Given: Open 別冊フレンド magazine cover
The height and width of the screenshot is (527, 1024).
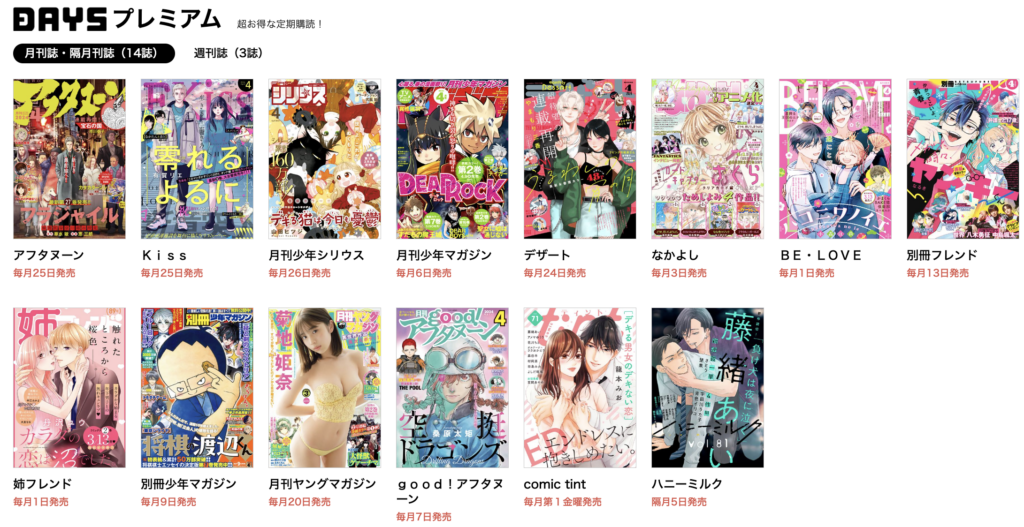Looking at the screenshot, I should click(962, 159).
